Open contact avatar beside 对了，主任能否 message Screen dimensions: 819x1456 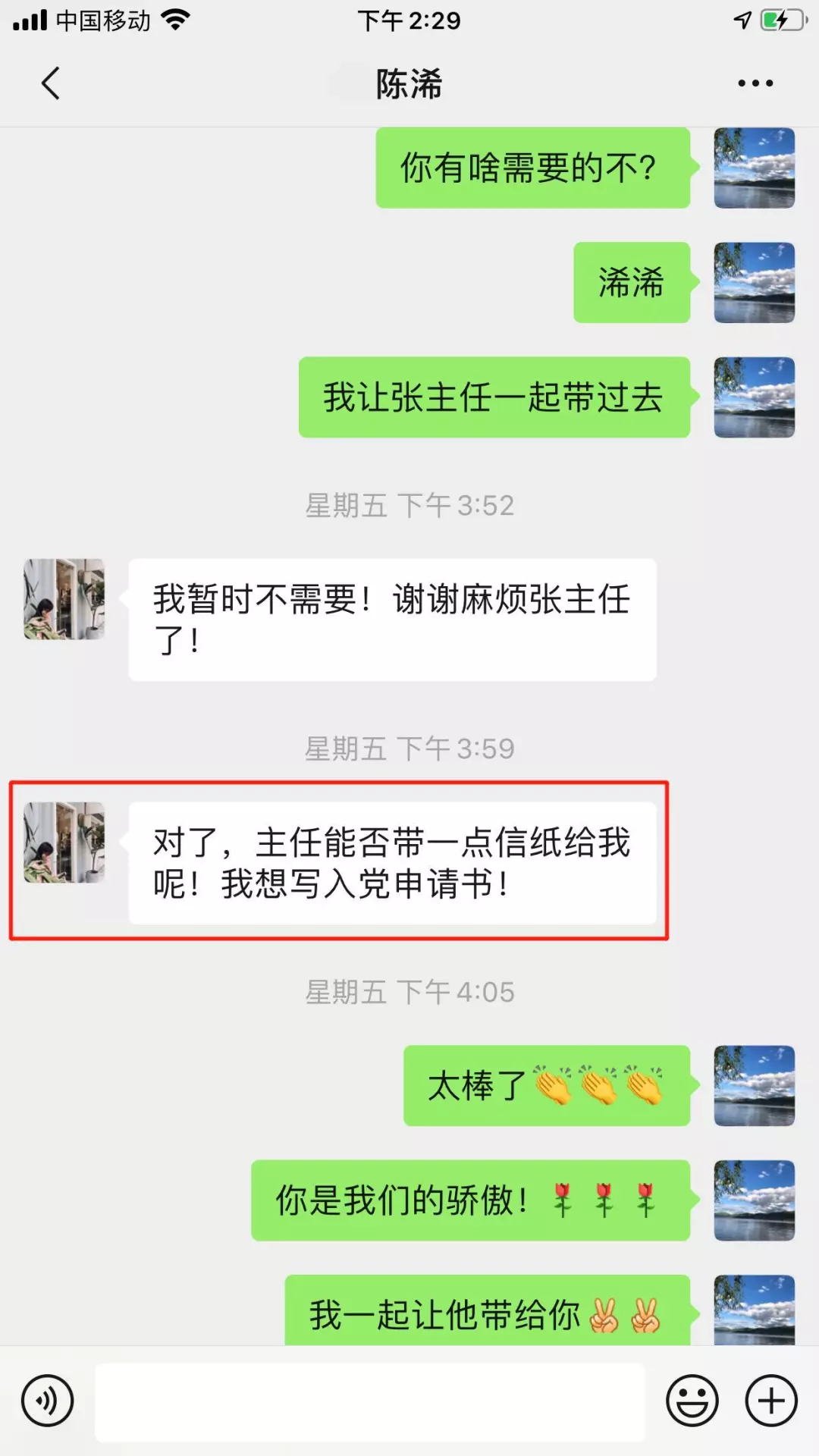(64, 843)
